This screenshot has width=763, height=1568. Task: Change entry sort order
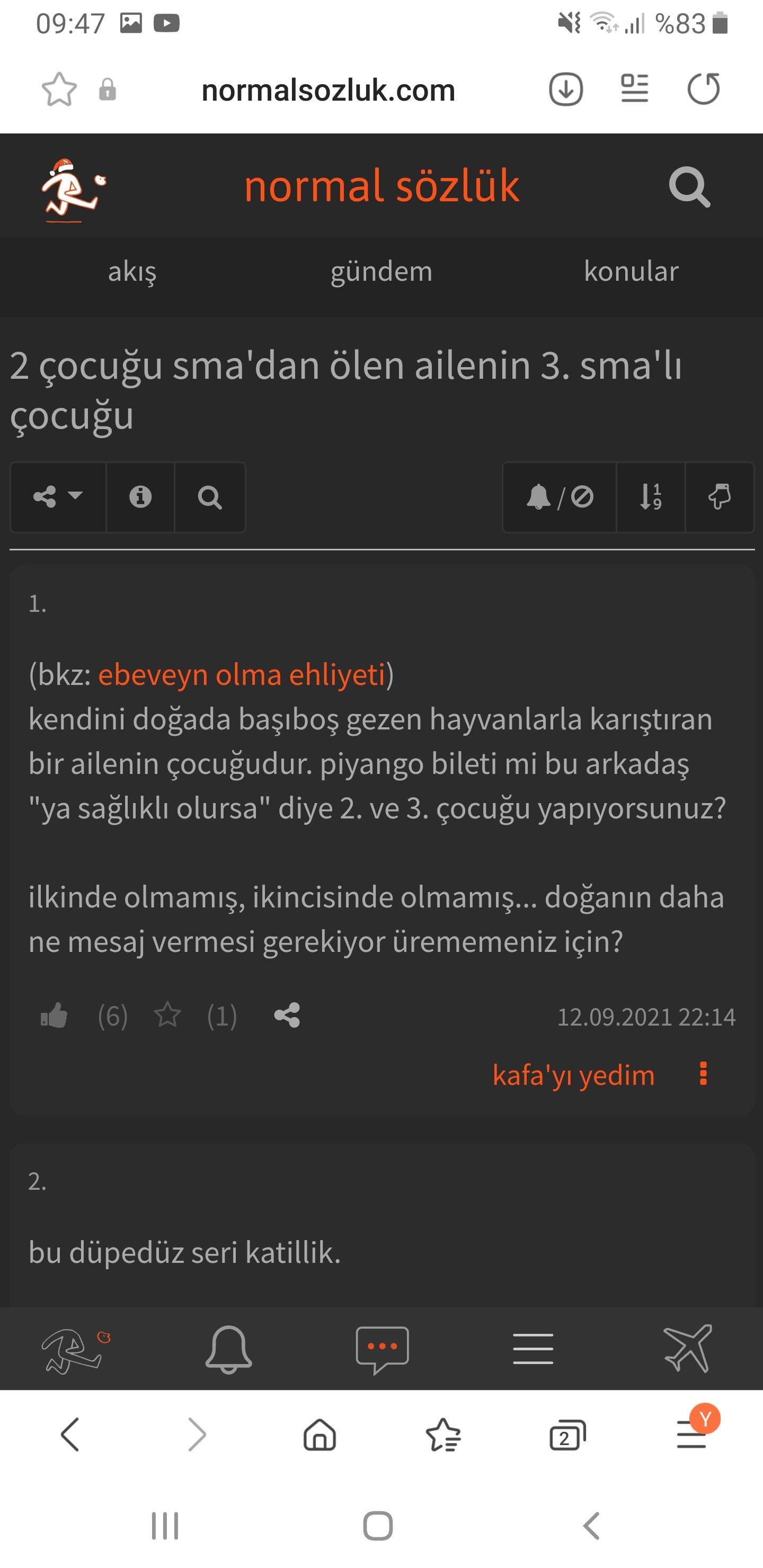(x=651, y=497)
